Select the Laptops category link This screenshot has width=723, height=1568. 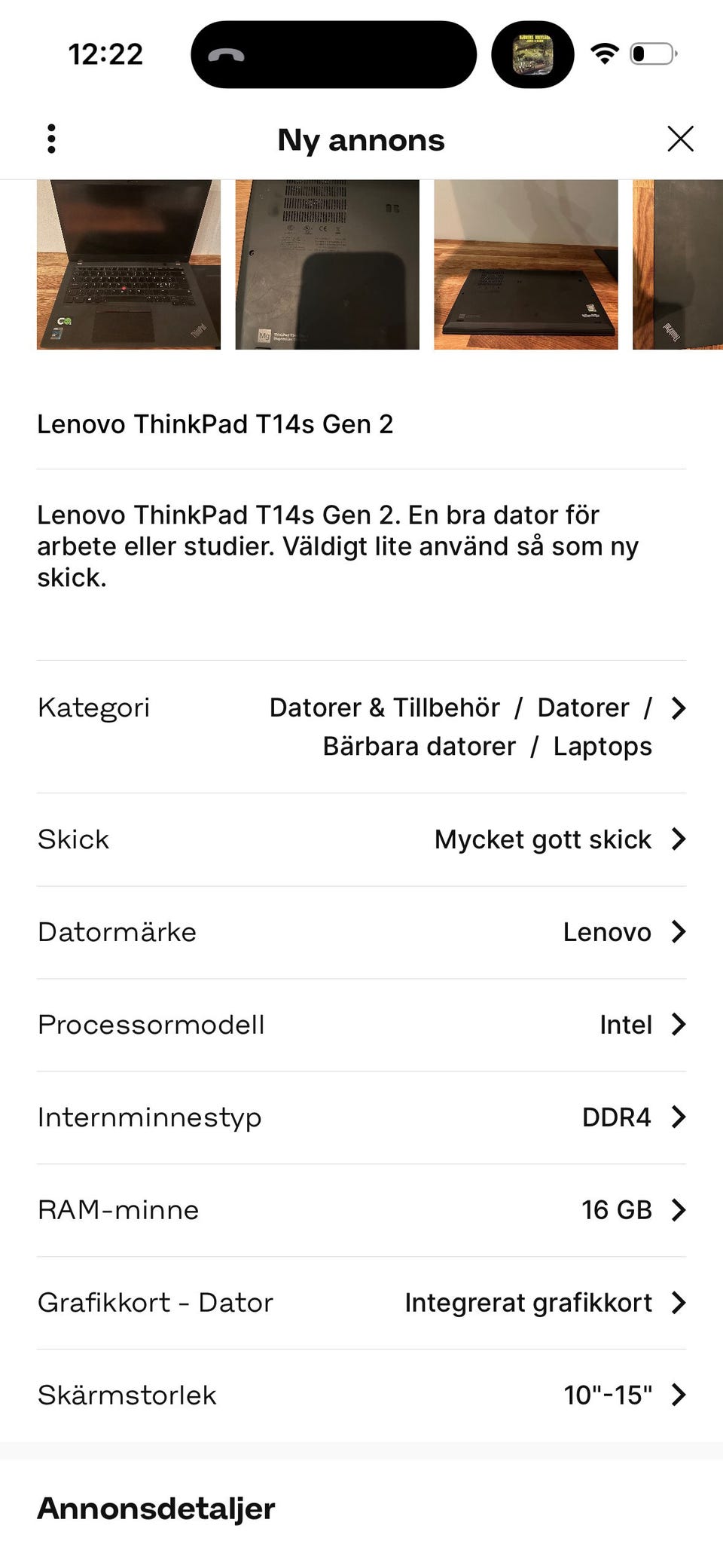(x=602, y=746)
